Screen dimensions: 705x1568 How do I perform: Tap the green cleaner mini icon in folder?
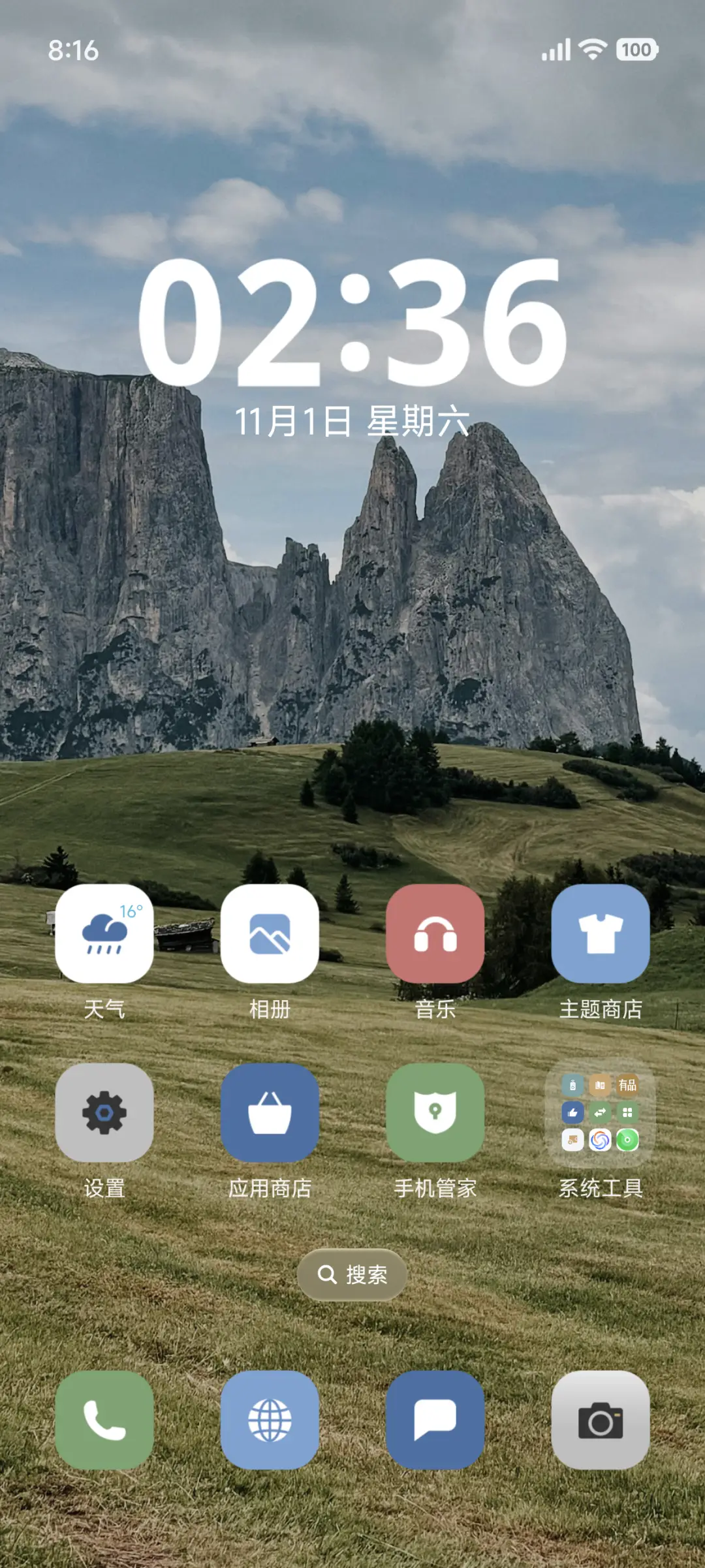coord(626,1140)
